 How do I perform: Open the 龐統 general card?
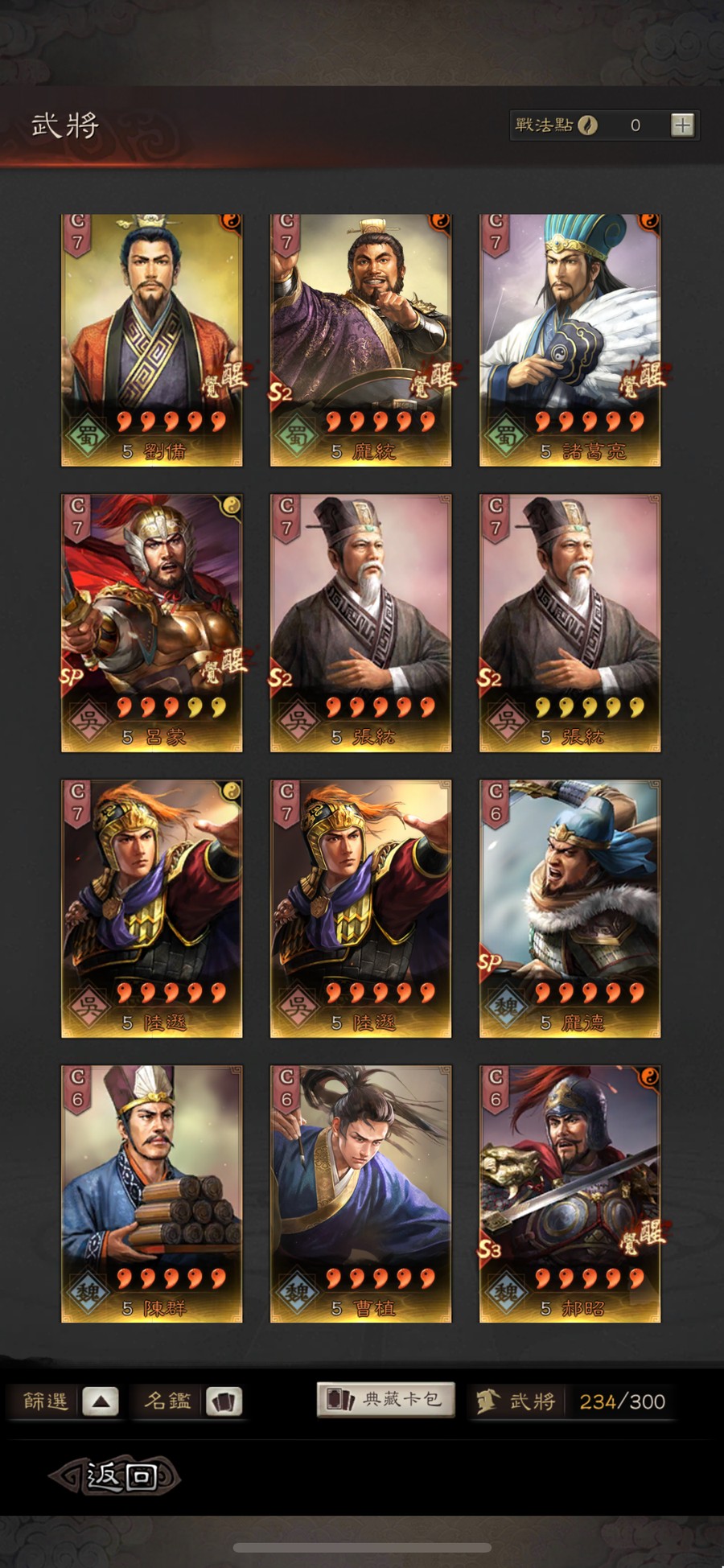360,340
